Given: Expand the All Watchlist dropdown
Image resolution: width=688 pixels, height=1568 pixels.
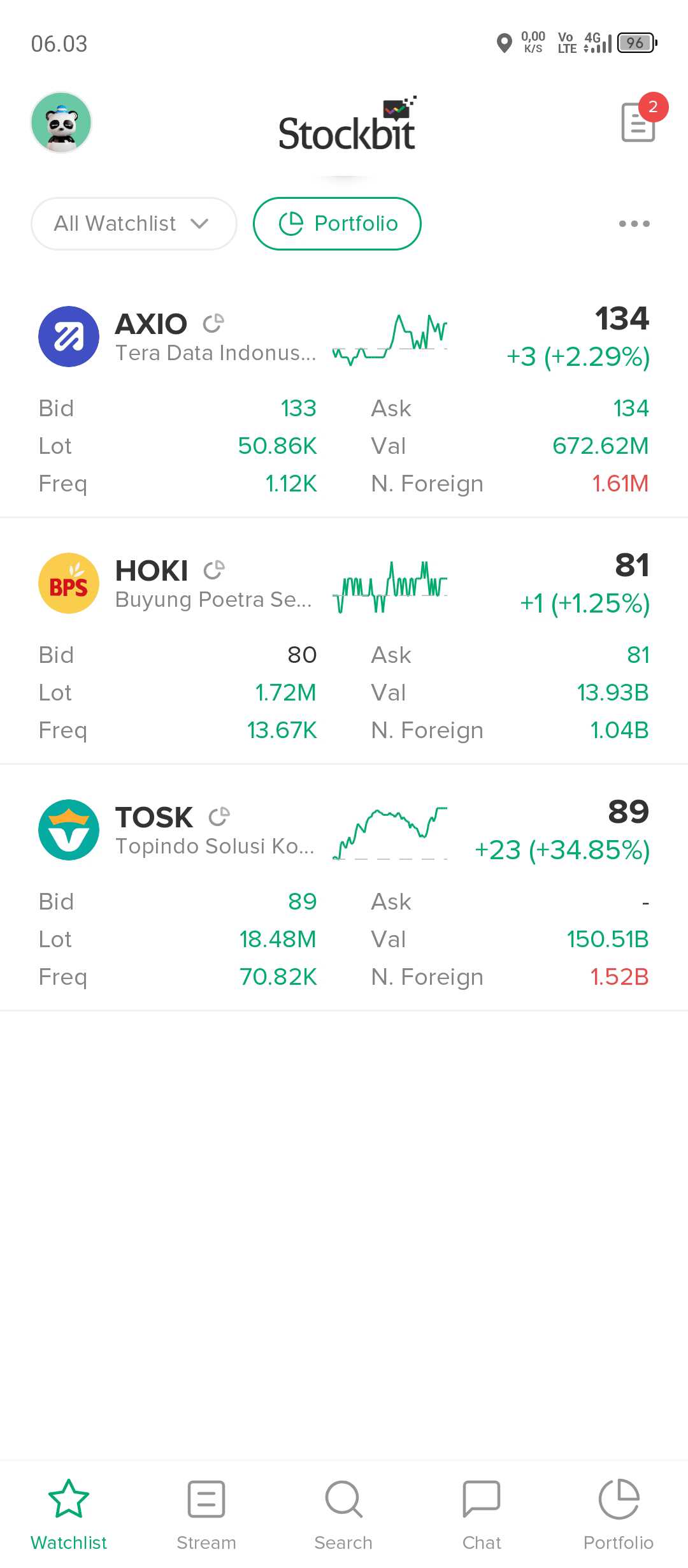Looking at the screenshot, I should [x=134, y=224].
